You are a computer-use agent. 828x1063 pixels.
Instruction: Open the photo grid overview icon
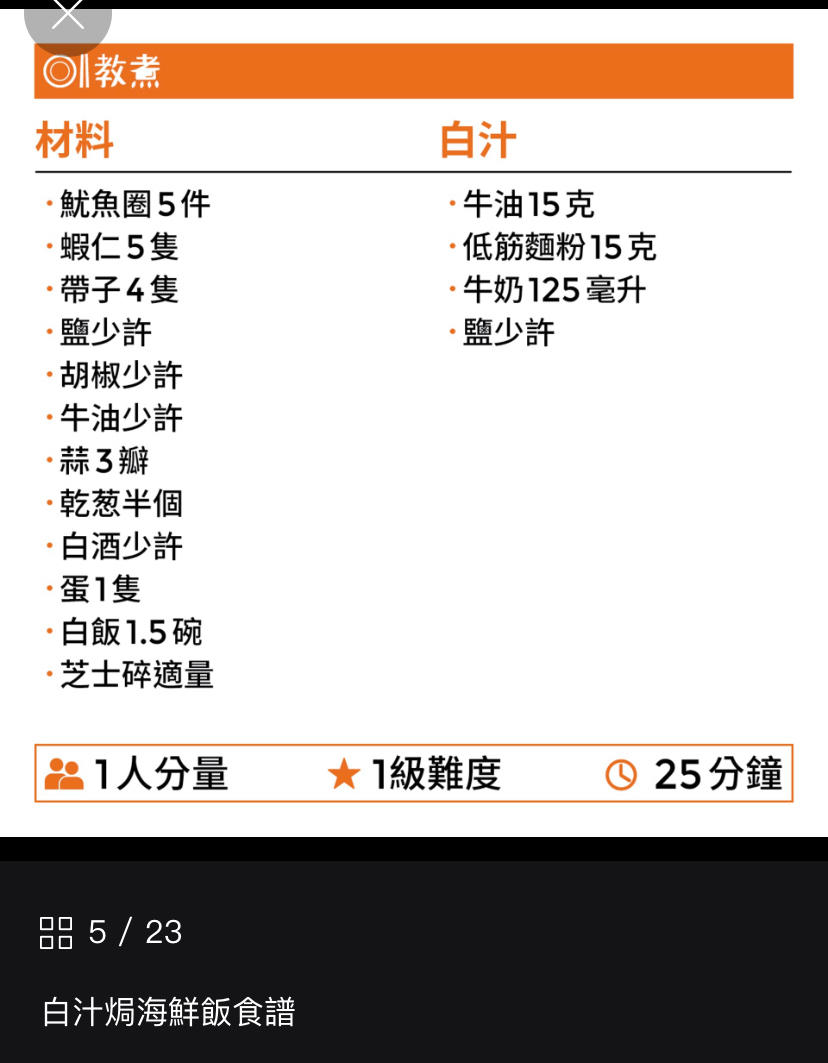(x=56, y=932)
